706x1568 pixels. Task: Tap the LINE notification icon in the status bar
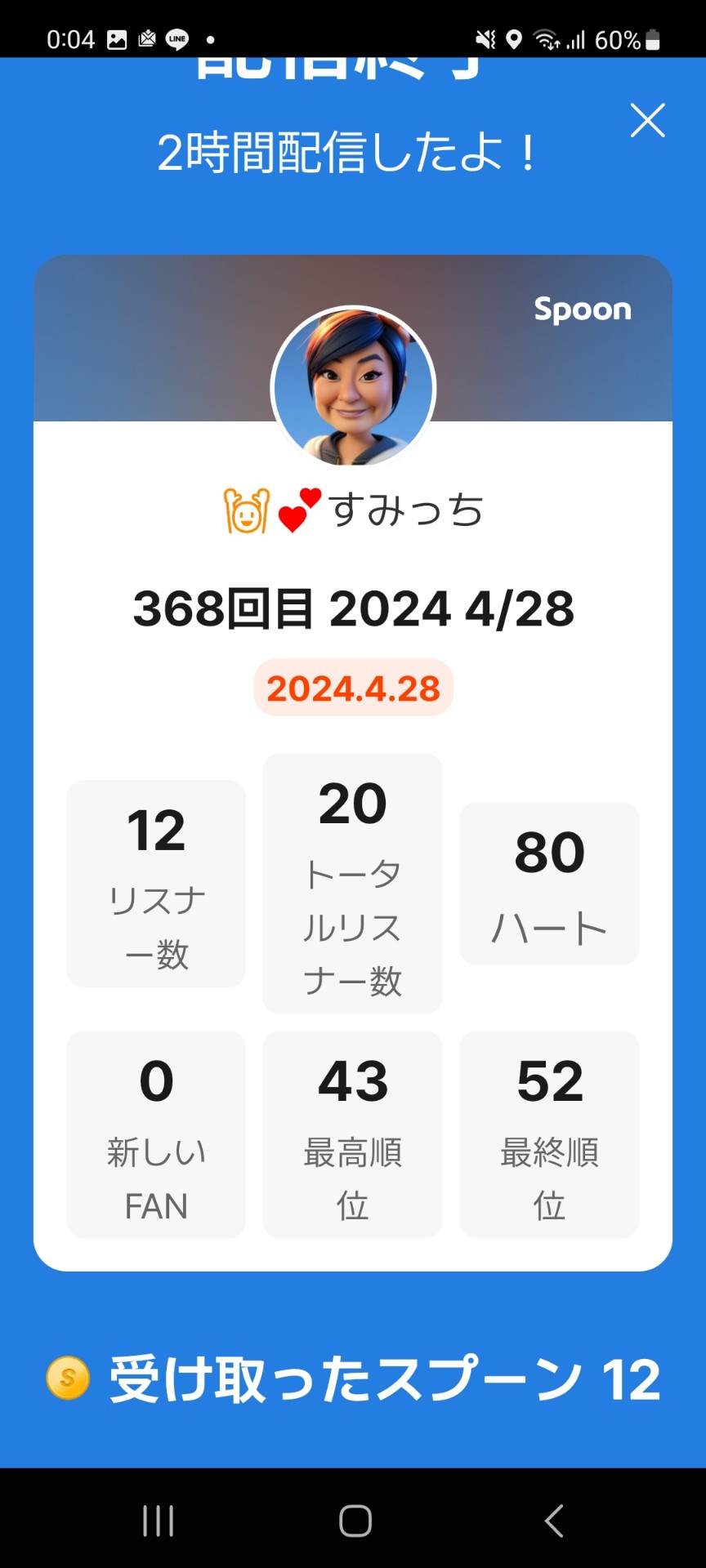pos(176,38)
